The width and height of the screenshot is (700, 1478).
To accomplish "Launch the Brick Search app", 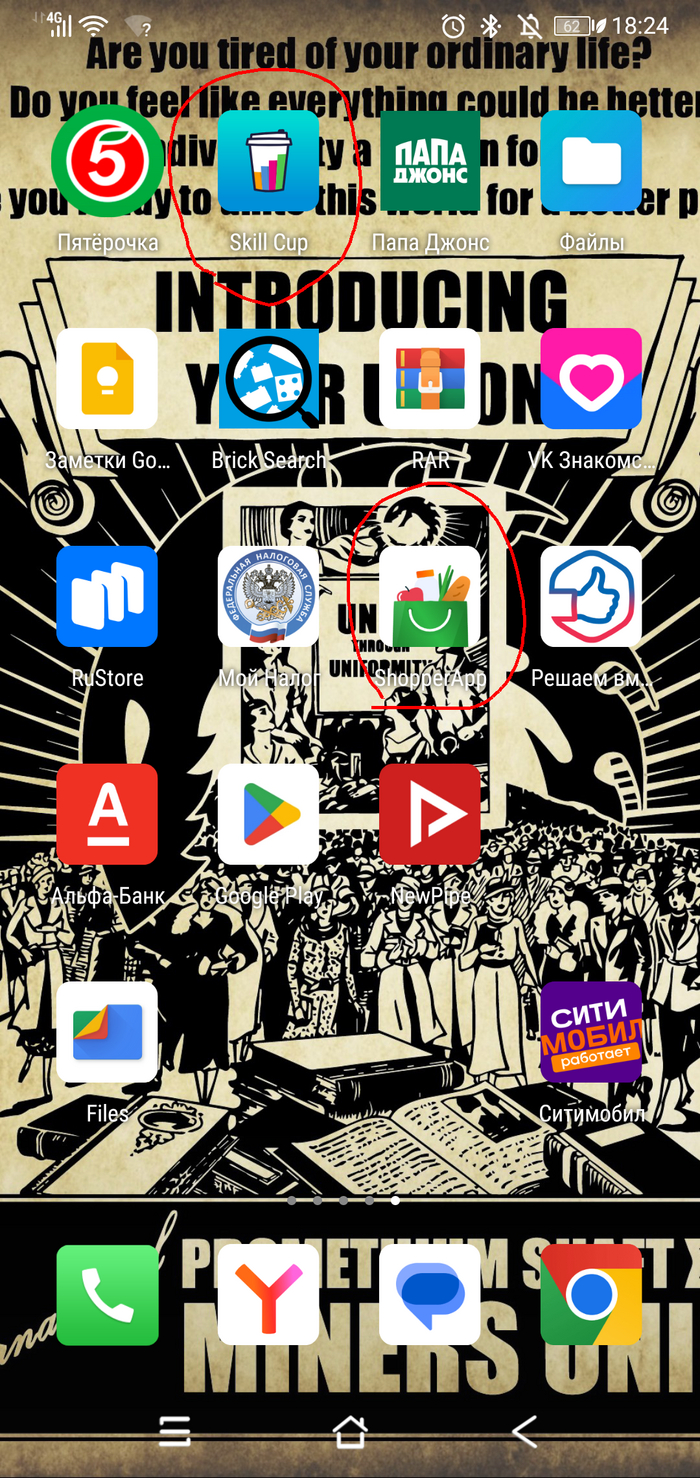I will 268,378.
